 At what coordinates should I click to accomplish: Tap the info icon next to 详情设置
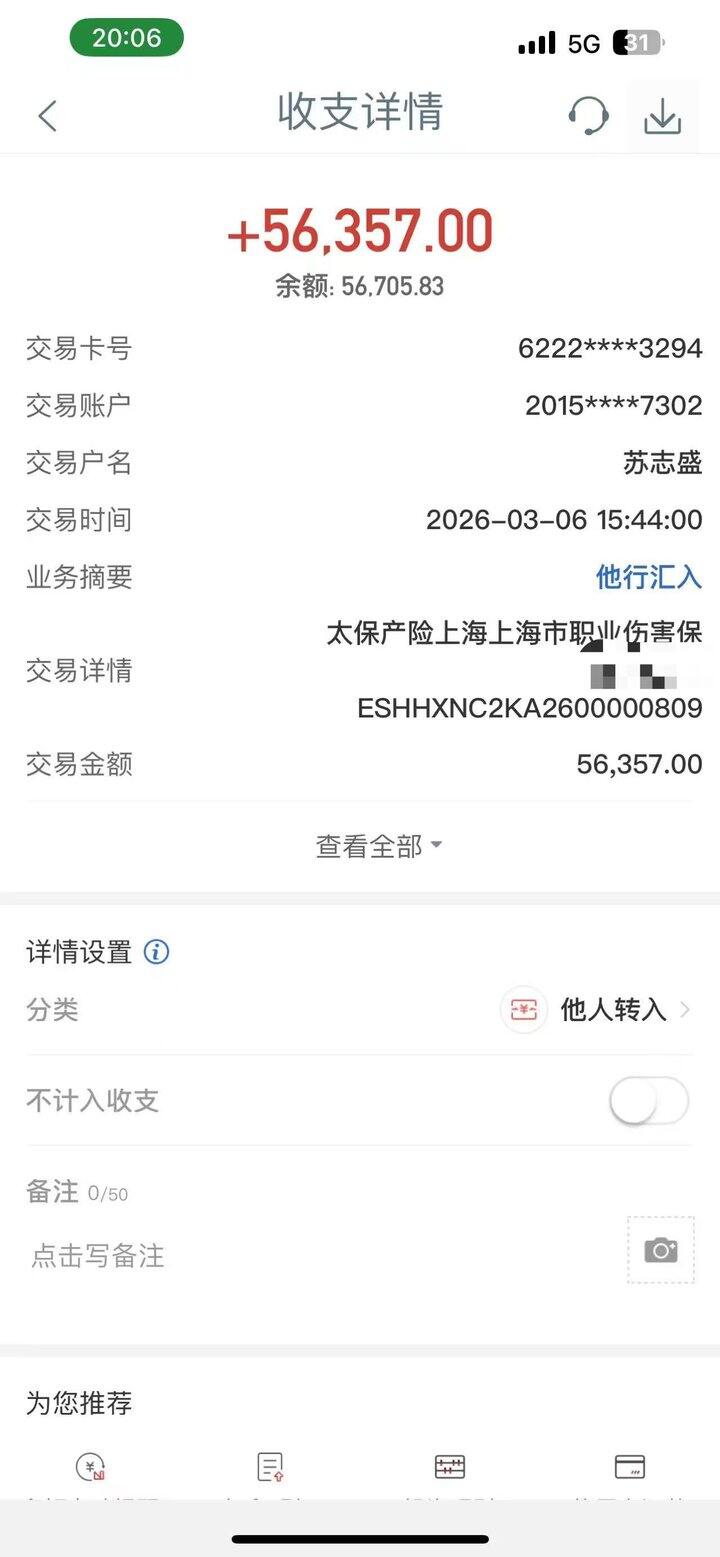pyautogui.click(x=156, y=953)
